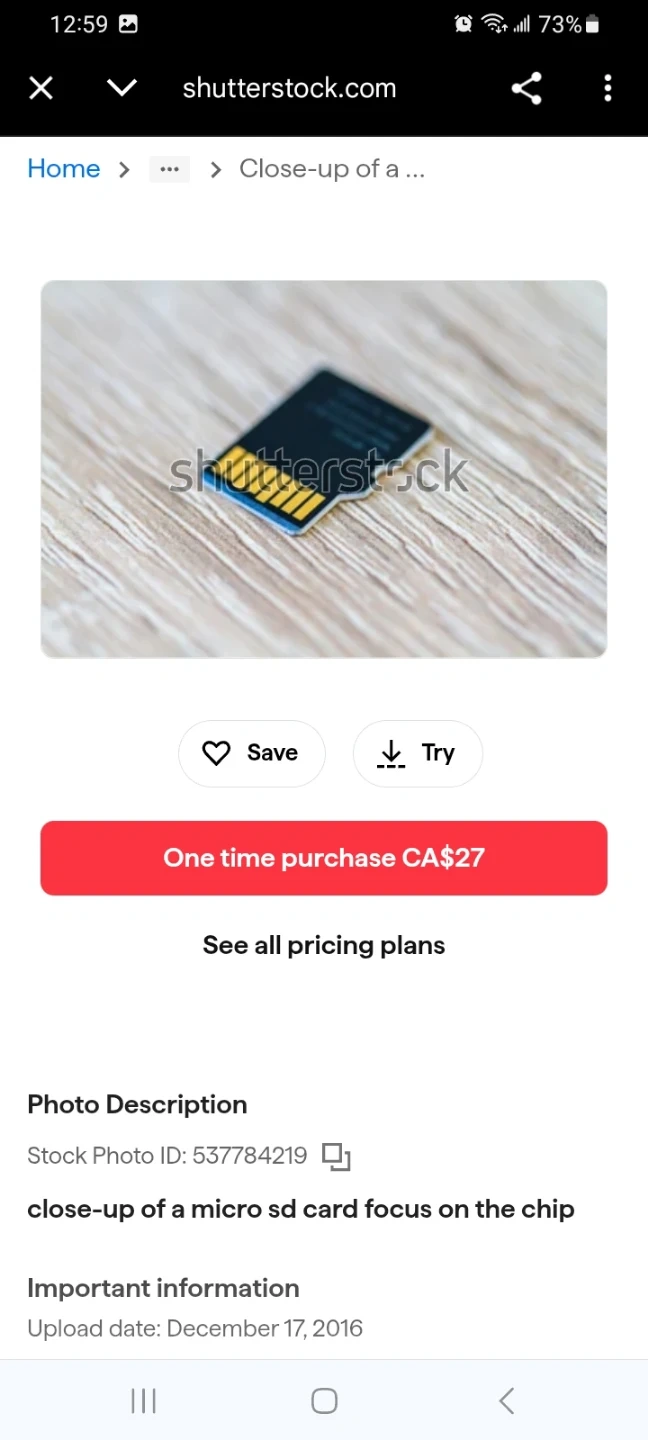This screenshot has height=1440, width=648.
Task: Go to Home breadcrumb link
Action: (x=64, y=169)
